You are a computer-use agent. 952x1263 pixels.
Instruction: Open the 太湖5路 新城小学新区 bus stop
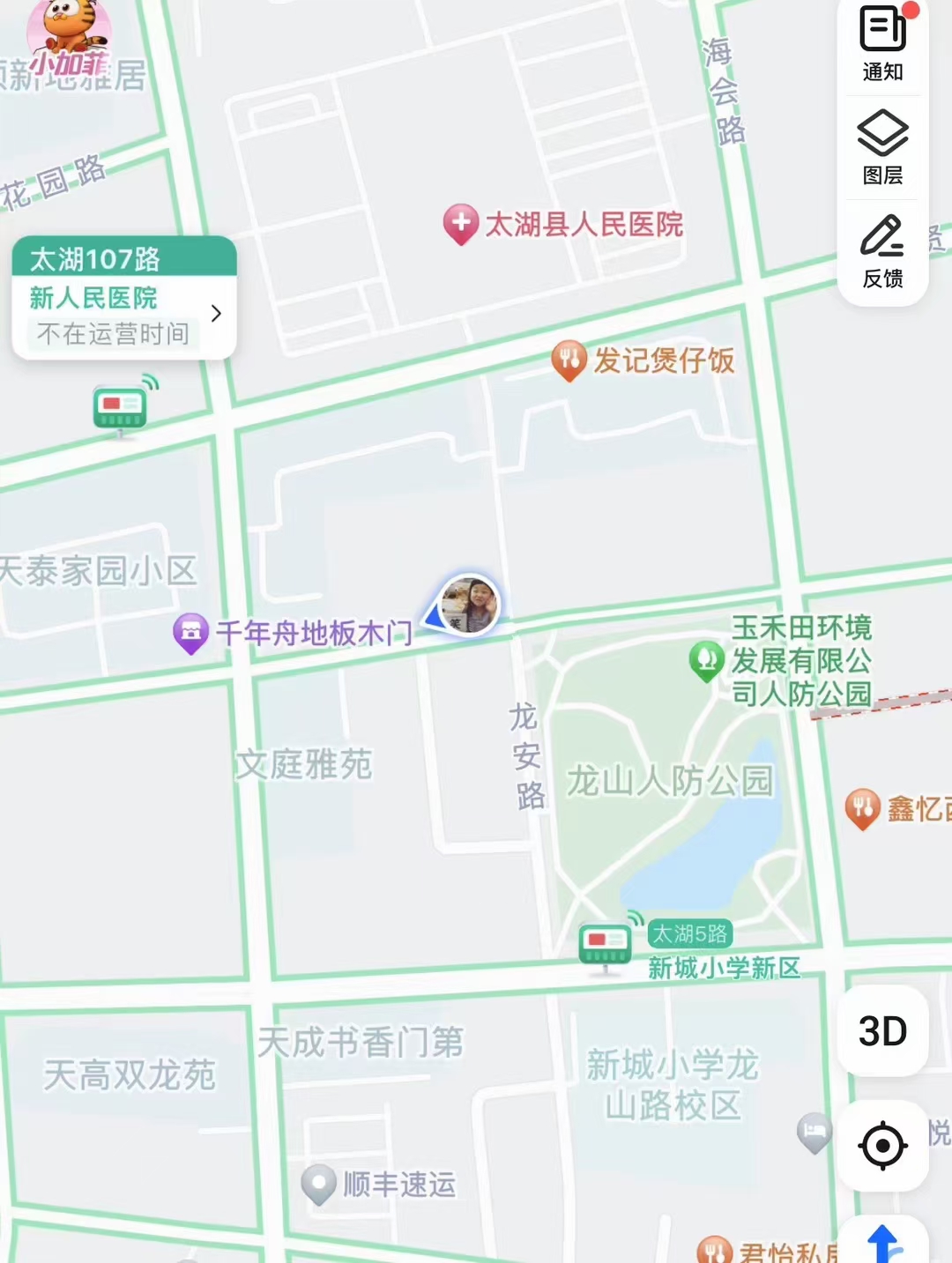point(605,944)
